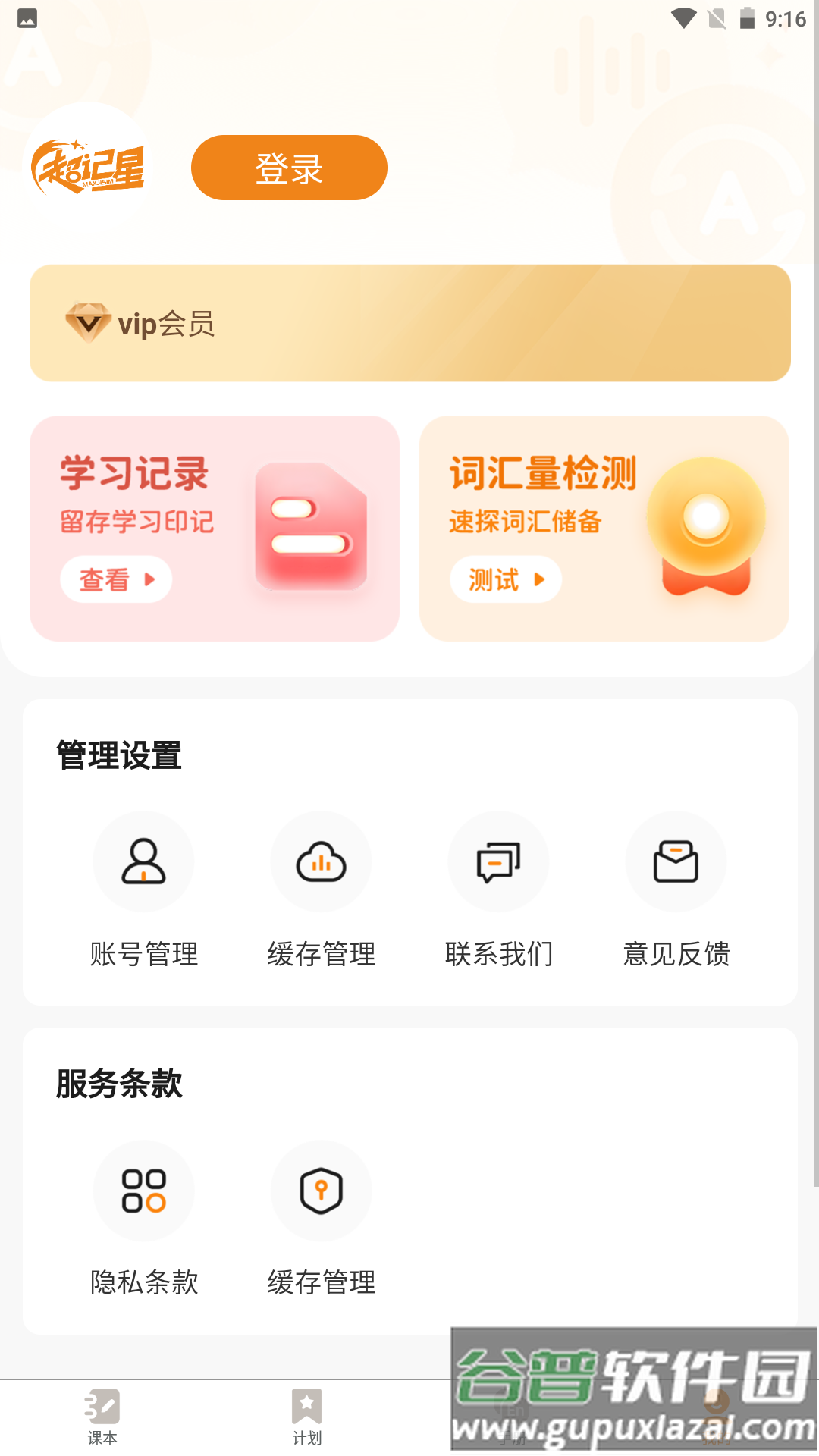
Task: Click the envelope icon for 意见反馈
Action: [x=676, y=861]
